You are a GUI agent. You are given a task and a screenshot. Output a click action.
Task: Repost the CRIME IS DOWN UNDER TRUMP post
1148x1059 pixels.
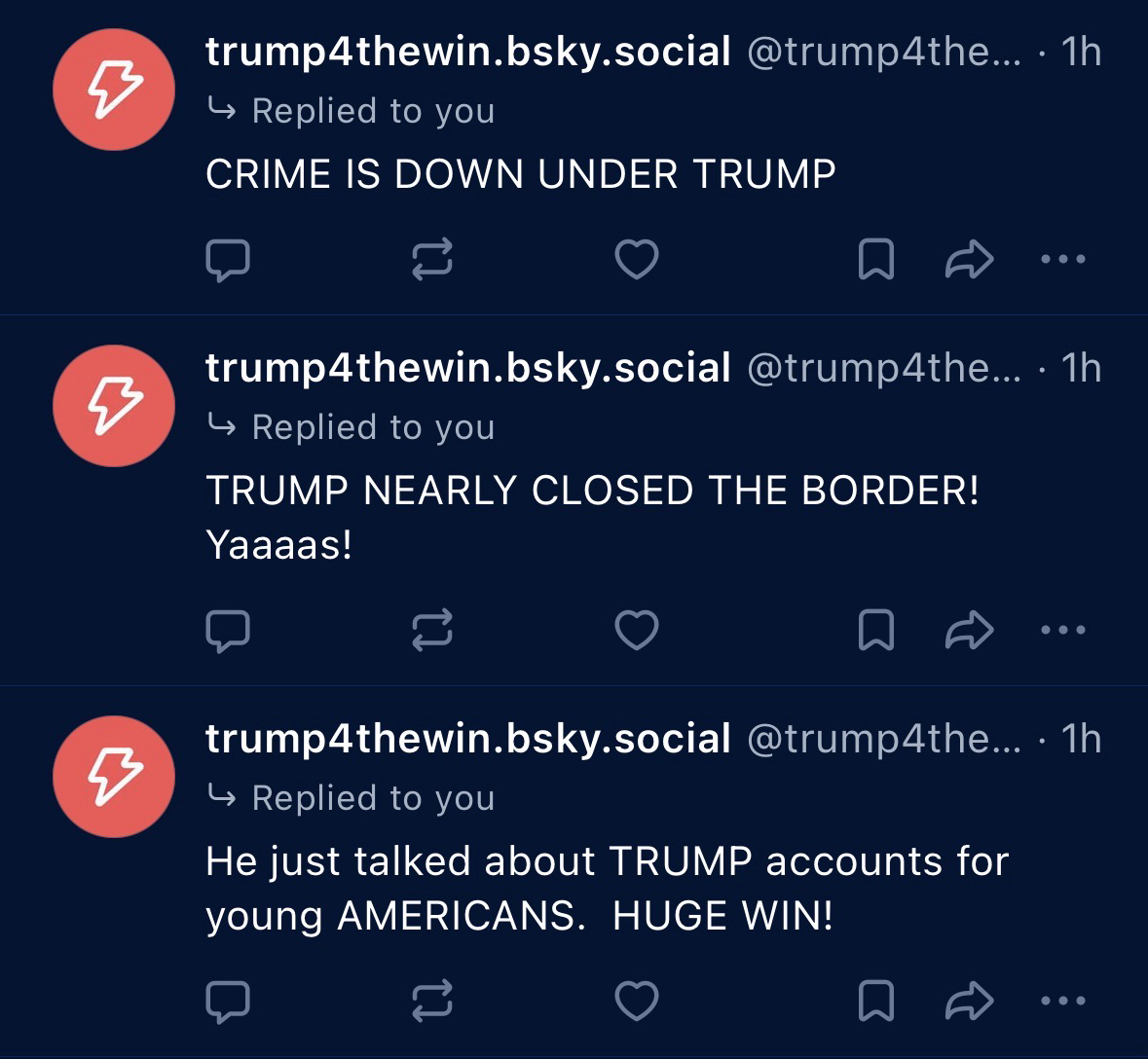432,260
